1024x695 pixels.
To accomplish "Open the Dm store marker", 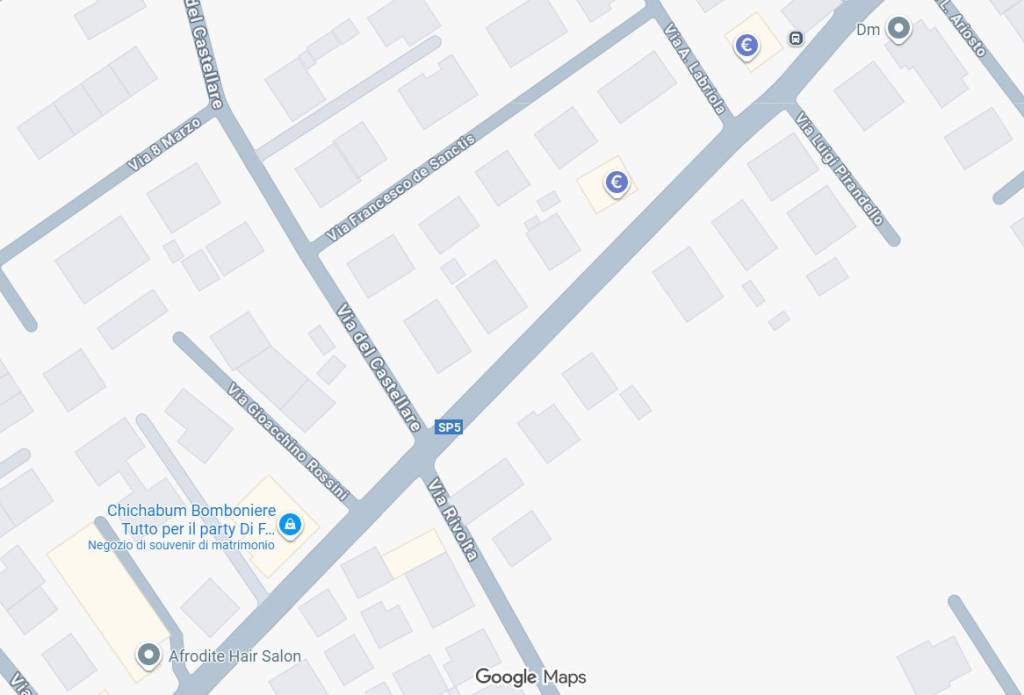I will (x=899, y=28).
